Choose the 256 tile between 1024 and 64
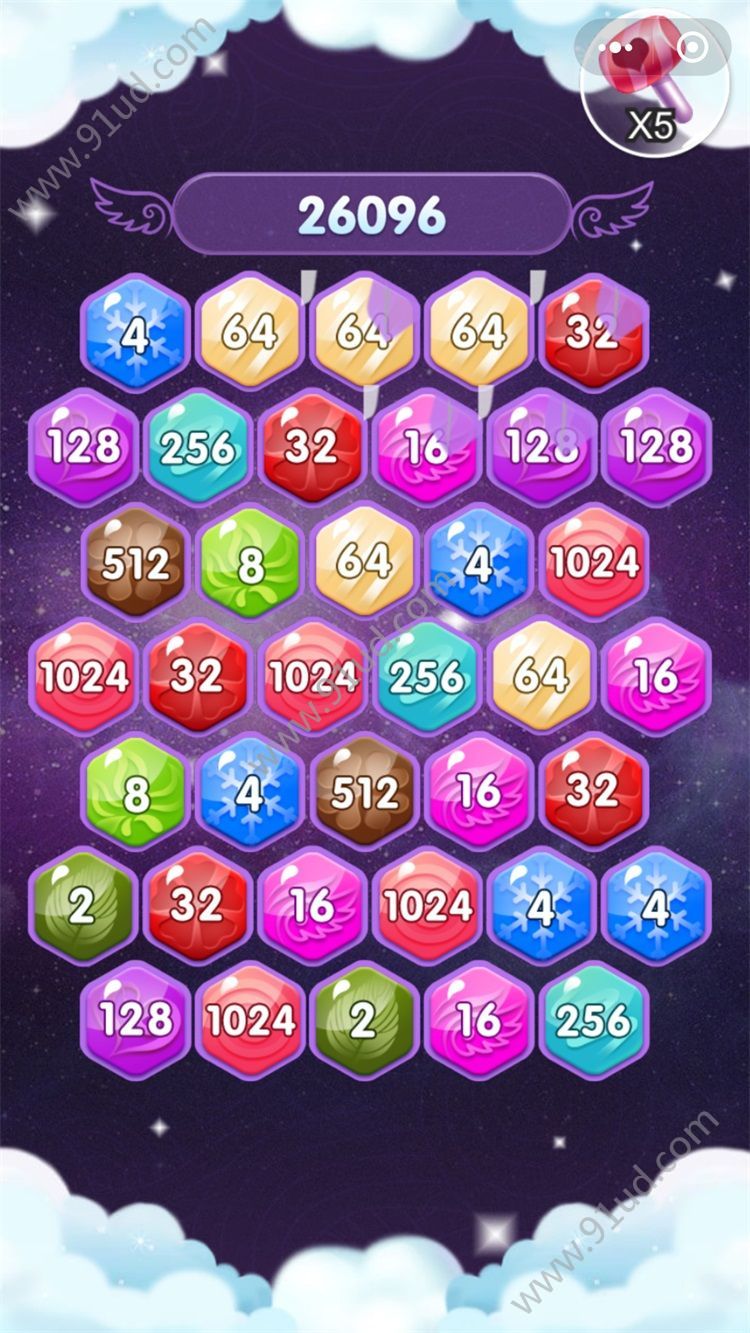Screen dimensions: 750x1333 point(427,677)
